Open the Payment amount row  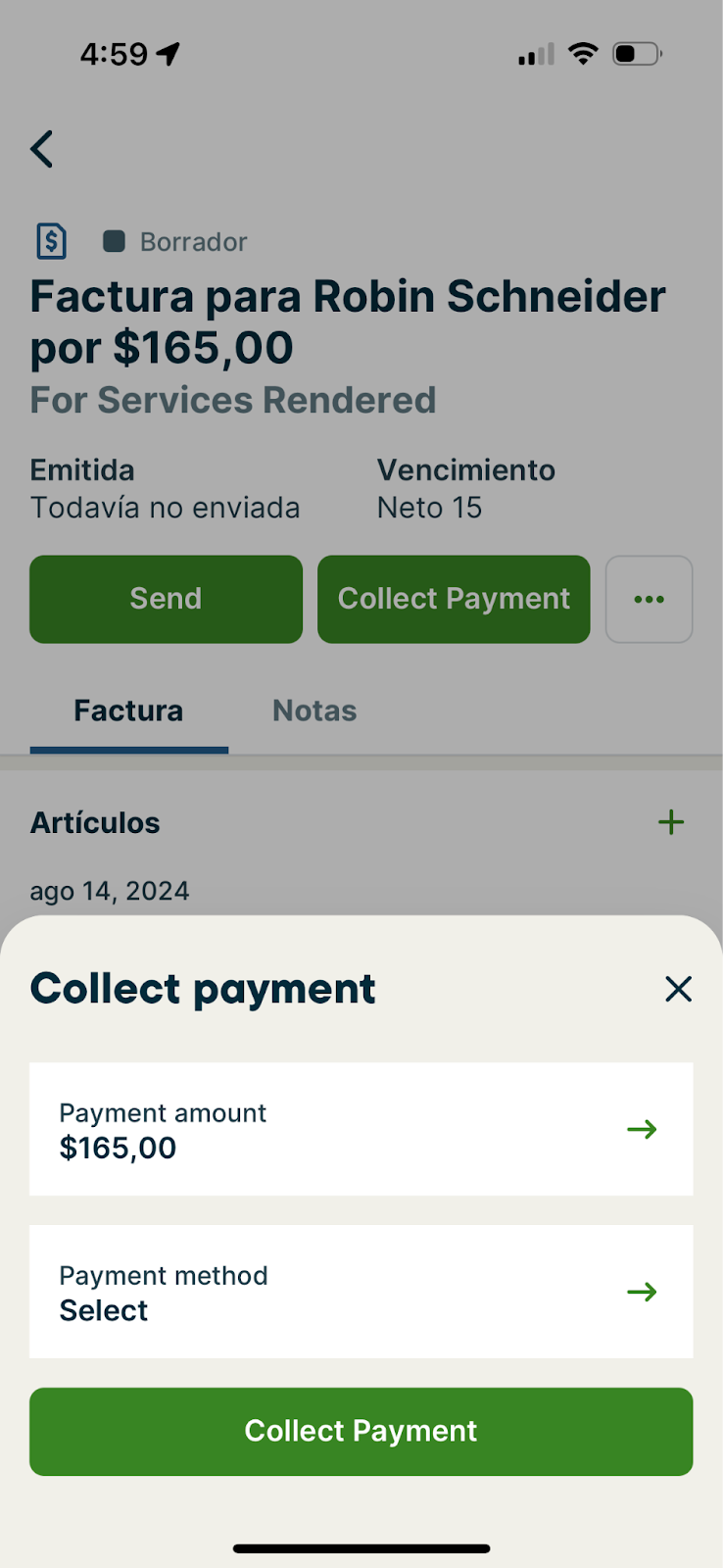coord(361,1129)
